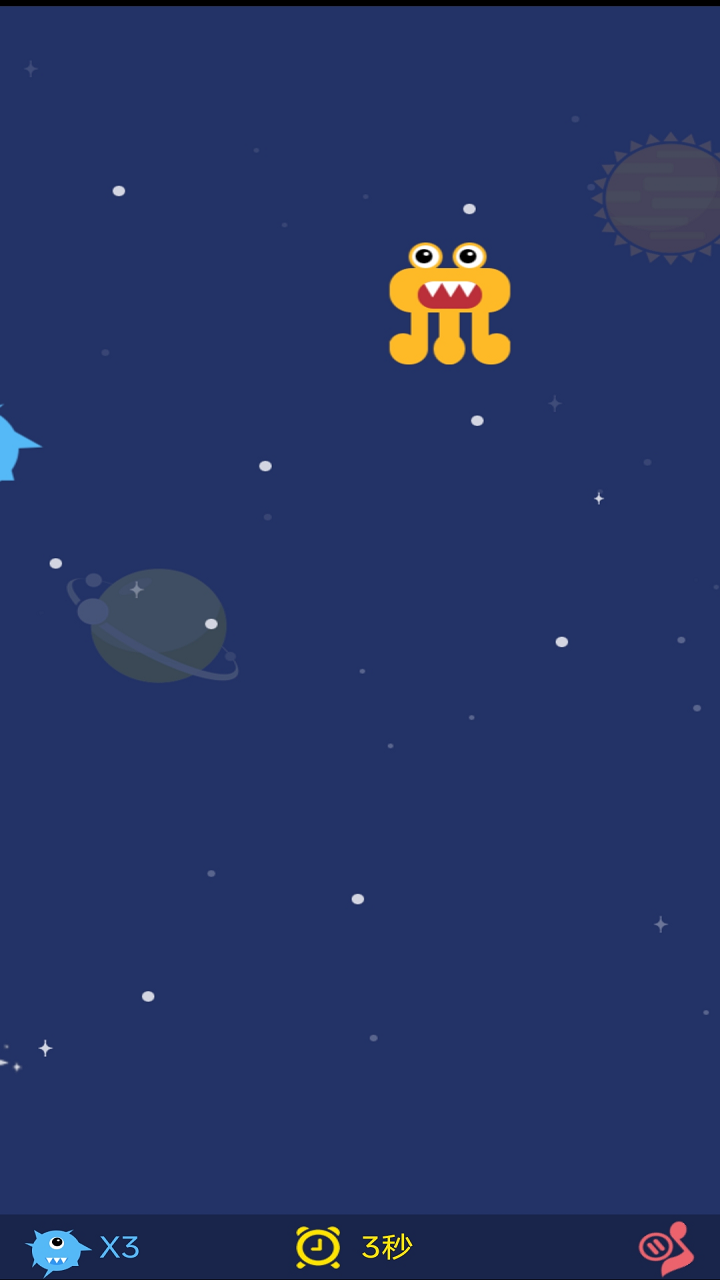The image size is (720, 1280).
Task: Tap the white star below the orange monster
Action: coord(477,422)
